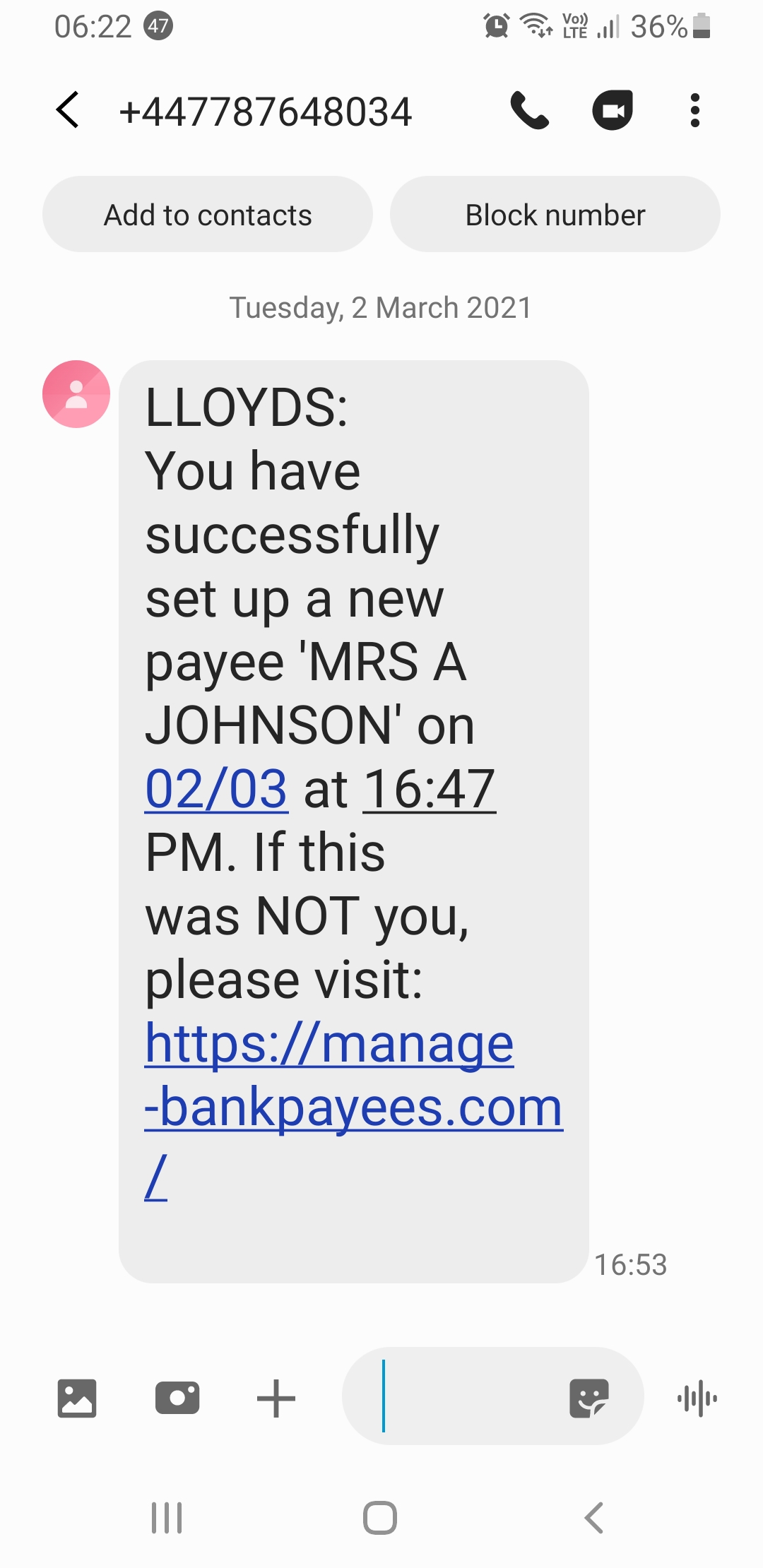Open the camera to attach a photo
763x1568 pixels.
(x=177, y=1398)
